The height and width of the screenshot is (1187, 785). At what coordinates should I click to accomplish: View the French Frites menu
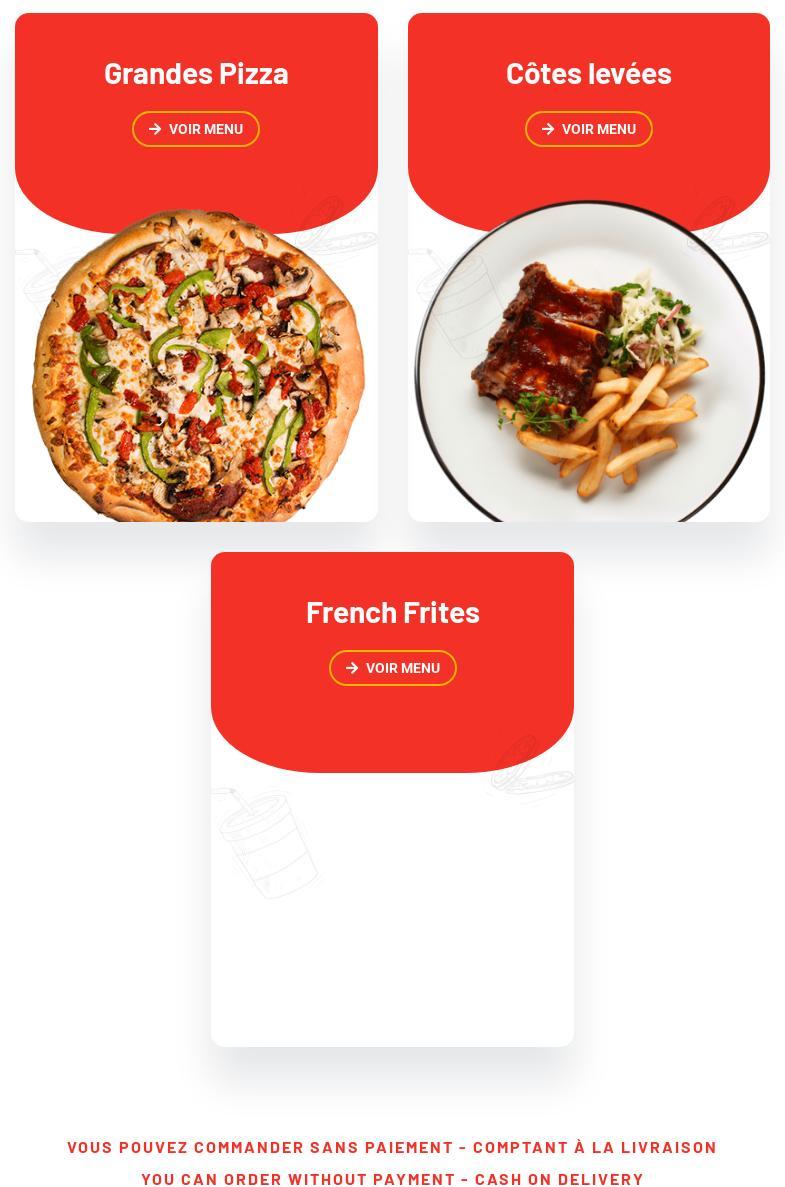(x=392, y=668)
